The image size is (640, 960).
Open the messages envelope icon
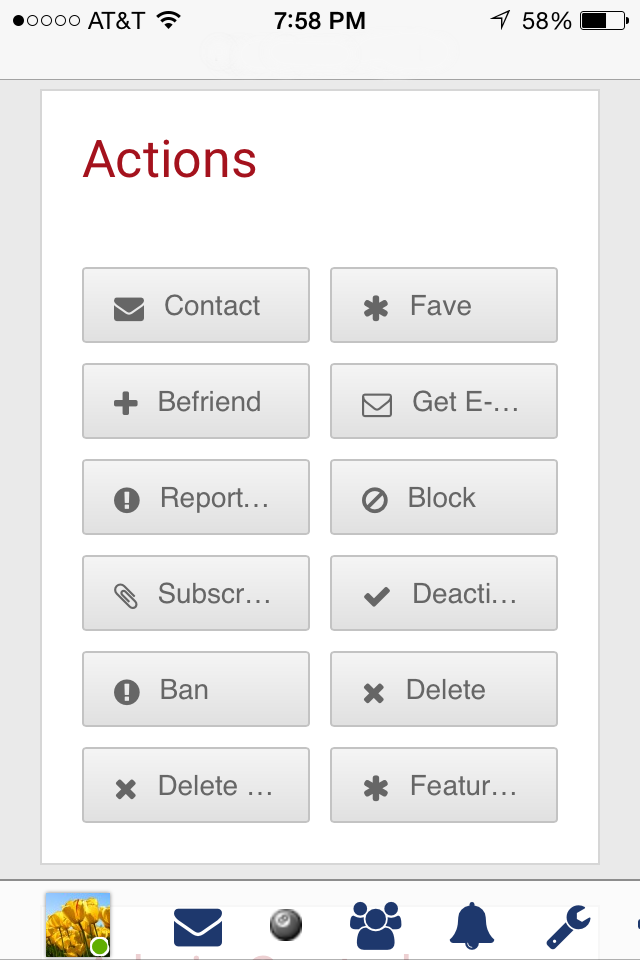point(198,927)
